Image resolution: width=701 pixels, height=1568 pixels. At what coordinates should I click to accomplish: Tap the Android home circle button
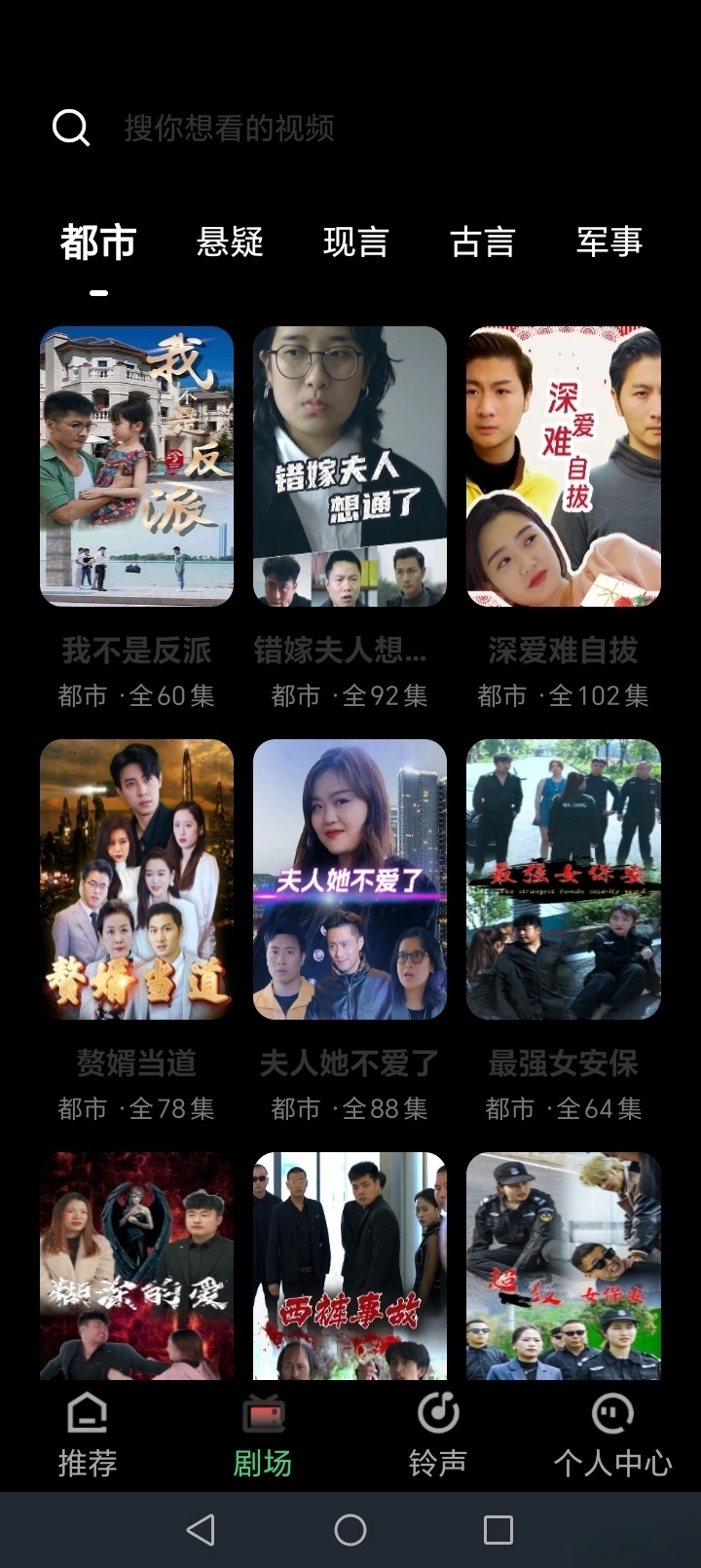tap(350, 1529)
